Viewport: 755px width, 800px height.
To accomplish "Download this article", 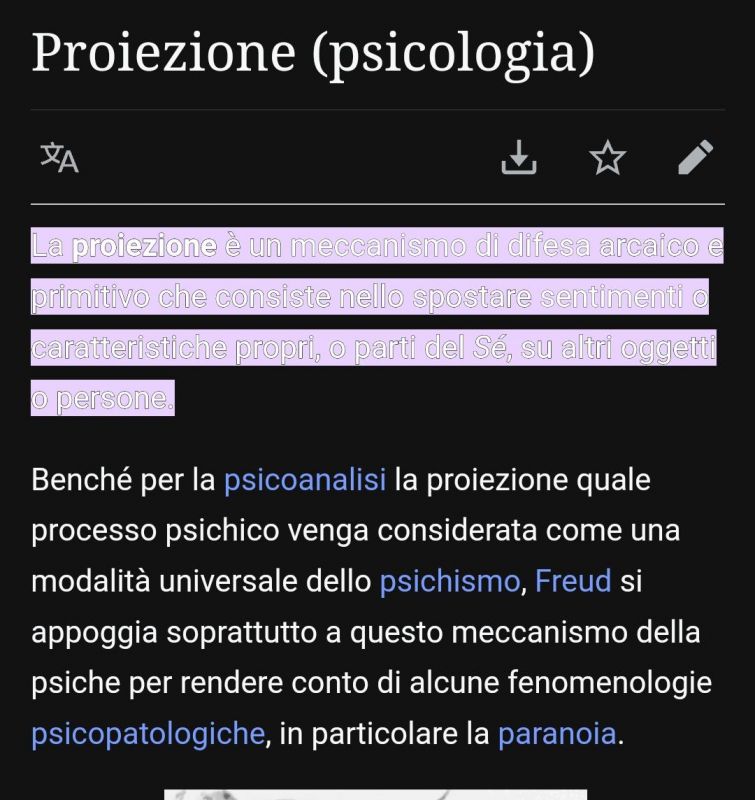I will [x=518, y=157].
